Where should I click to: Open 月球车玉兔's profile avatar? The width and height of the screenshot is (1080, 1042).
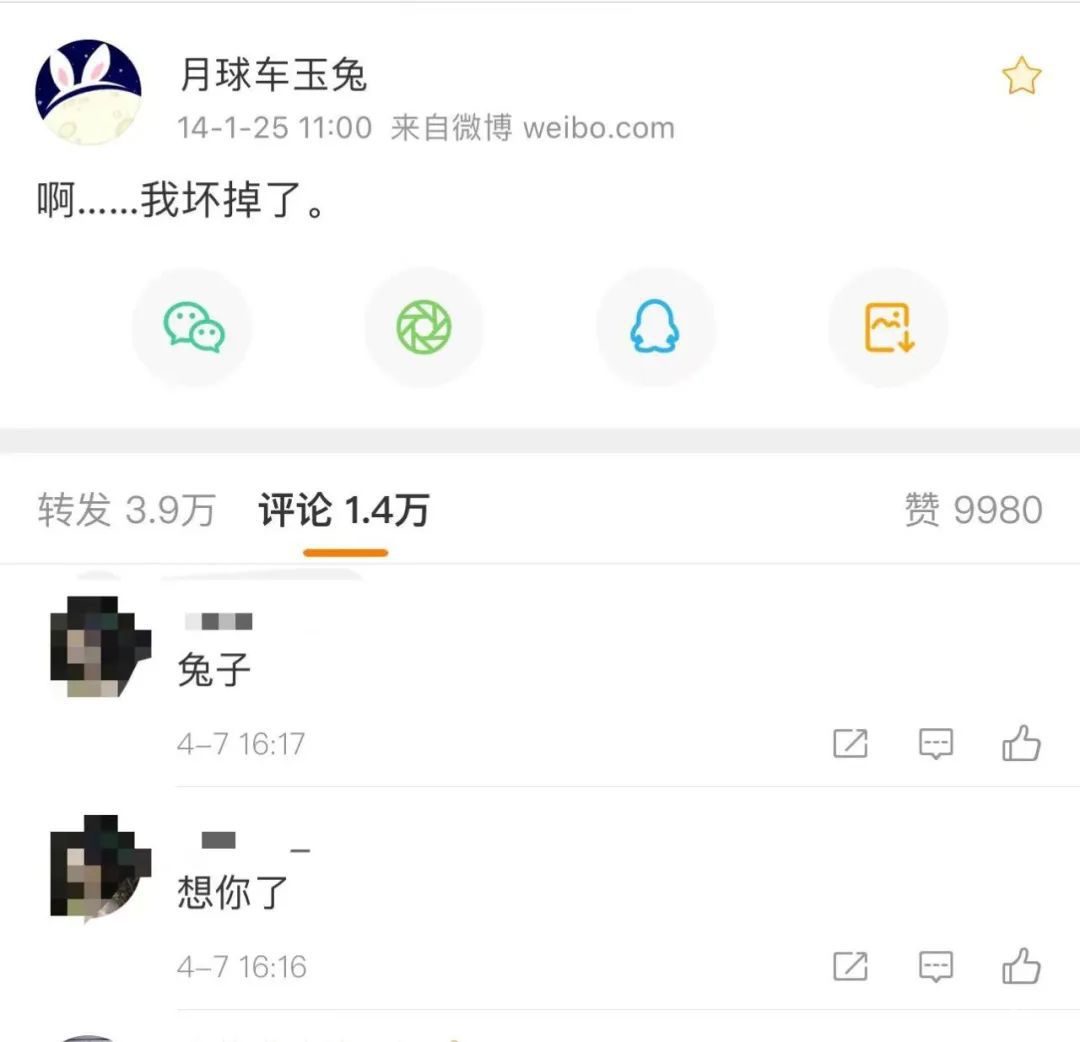[88, 92]
